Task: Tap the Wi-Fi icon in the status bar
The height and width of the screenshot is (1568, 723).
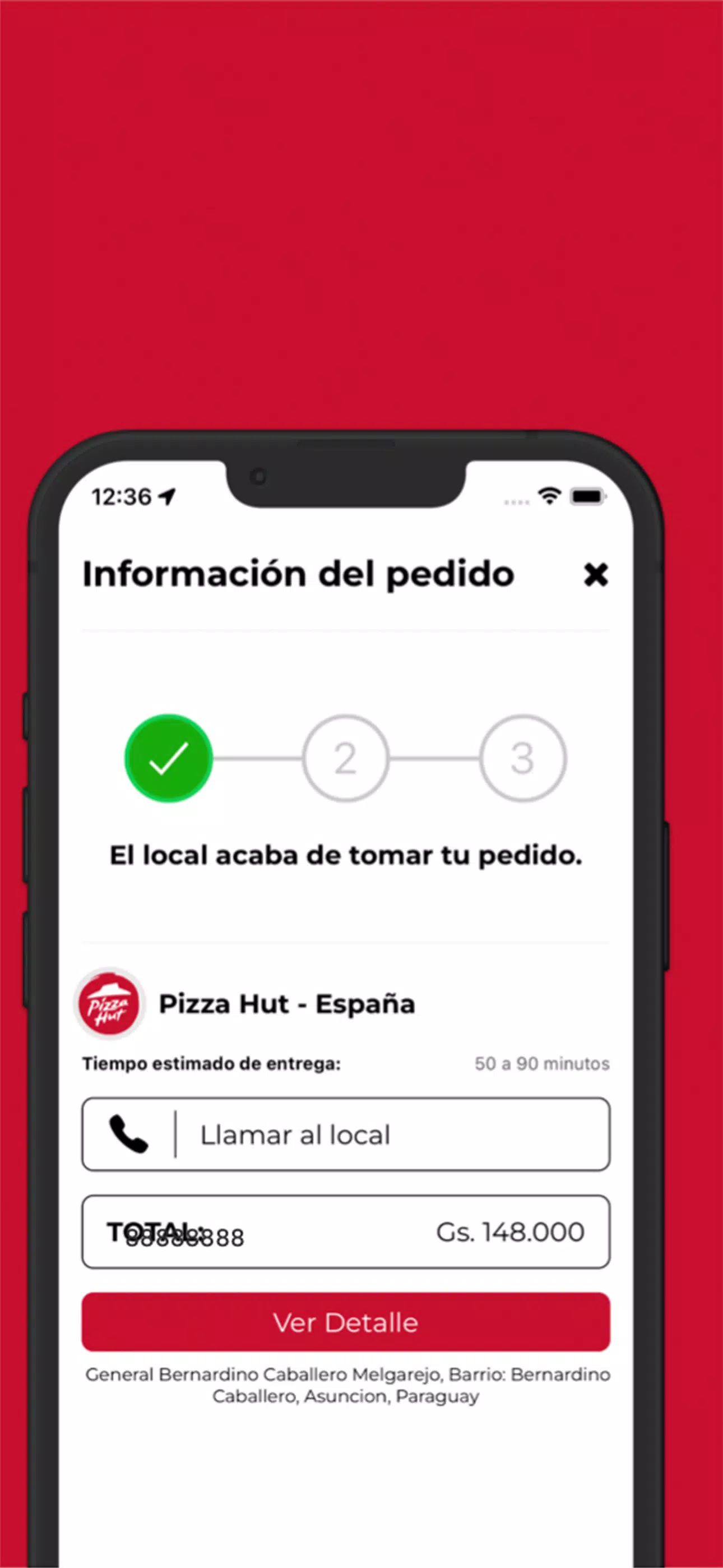Action: [550, 496]
